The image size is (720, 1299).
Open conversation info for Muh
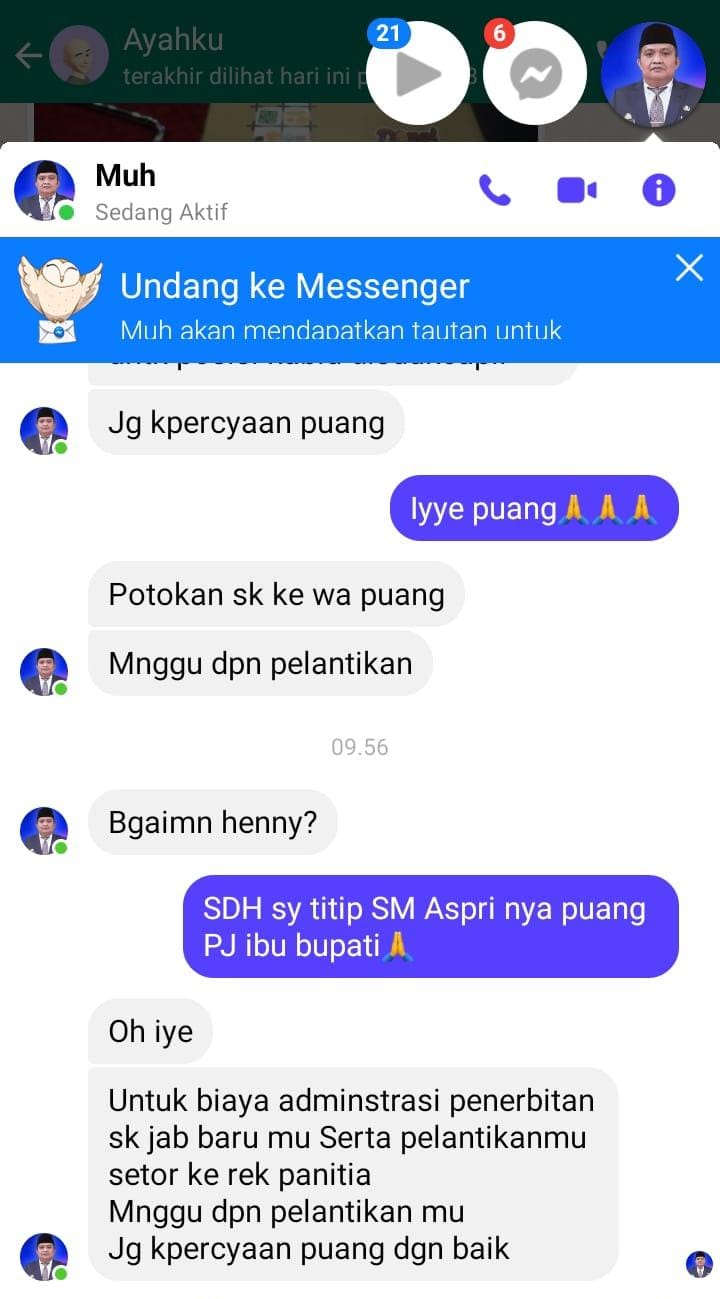(658, 190)
